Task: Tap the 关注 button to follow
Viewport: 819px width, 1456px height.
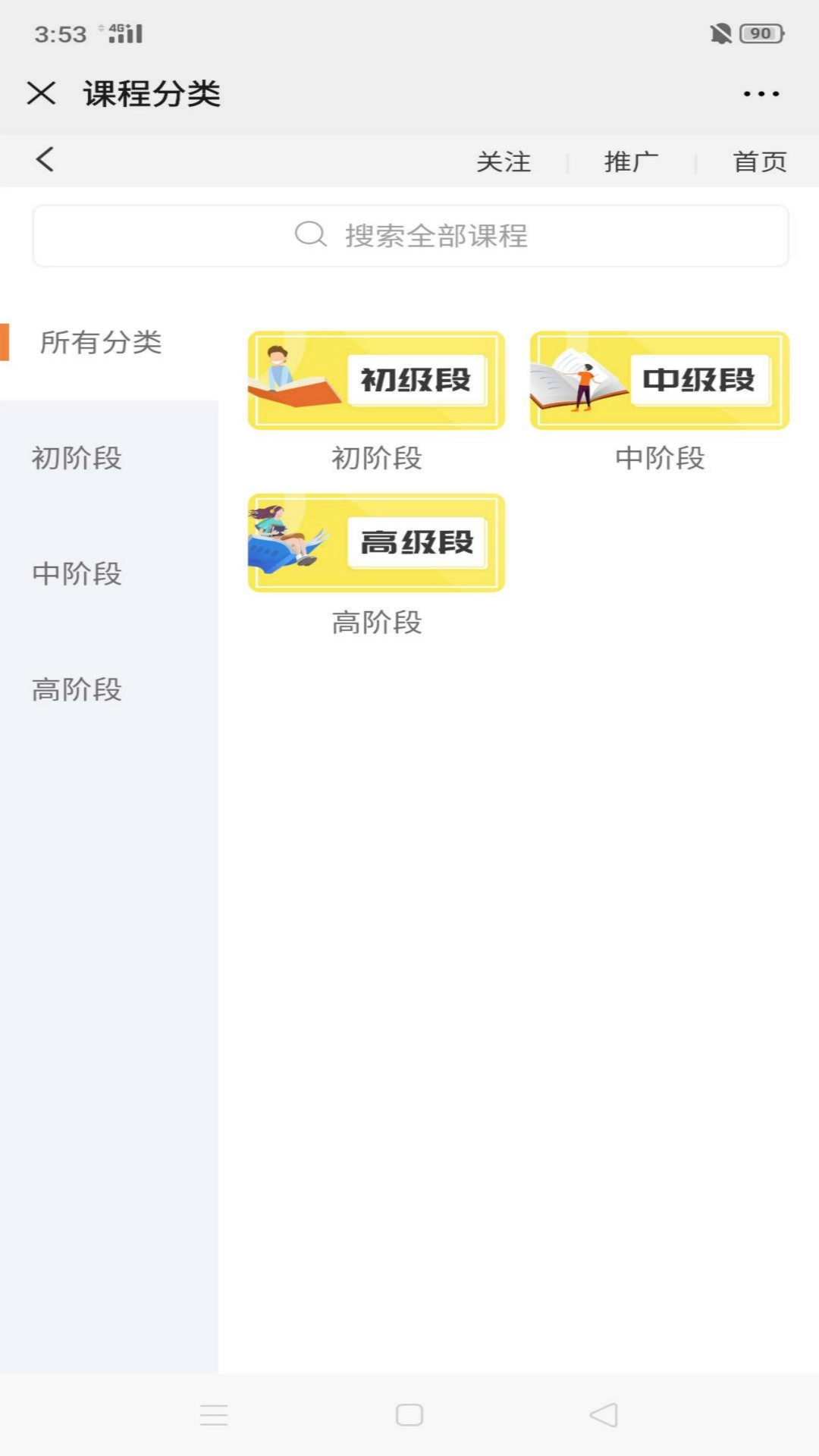Action: tap(503, 161)
